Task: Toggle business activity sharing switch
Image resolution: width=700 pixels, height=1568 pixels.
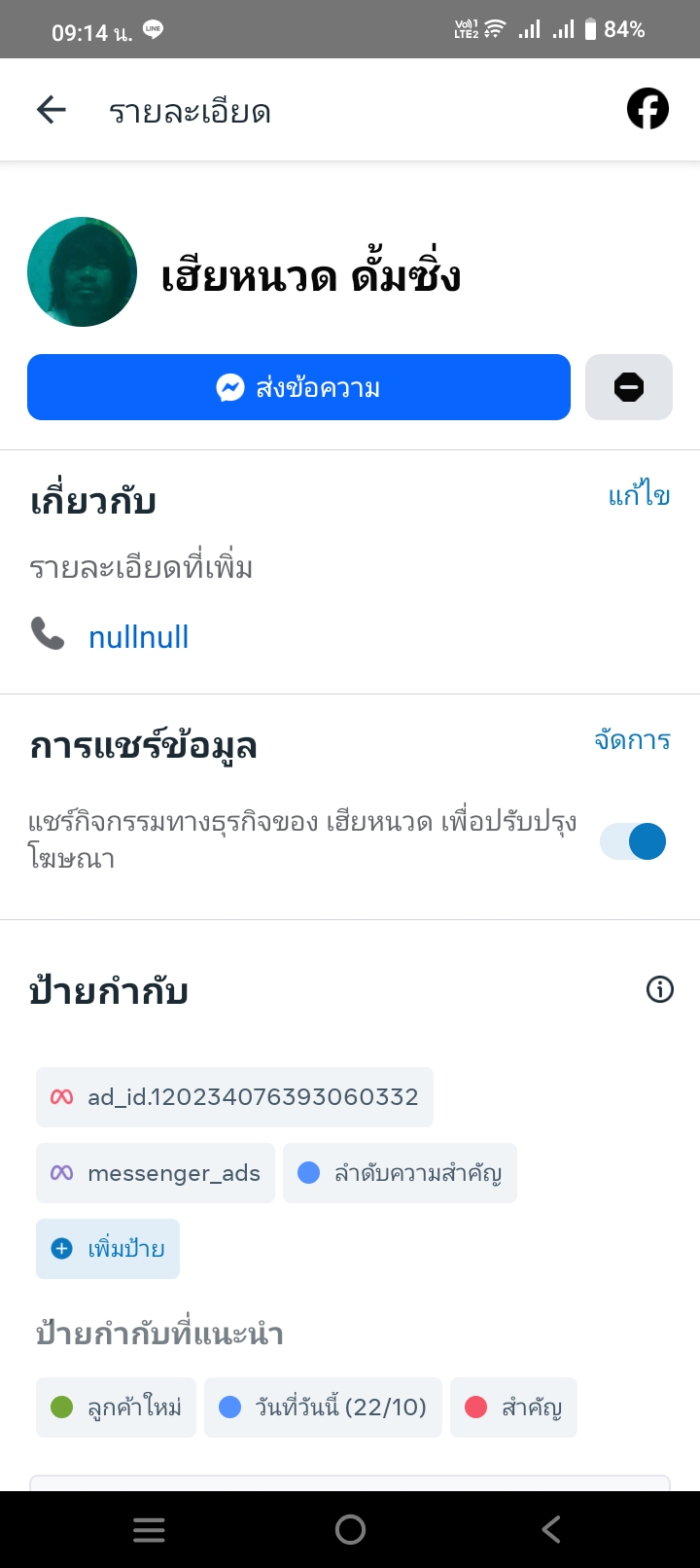Action: pos(633,841)
